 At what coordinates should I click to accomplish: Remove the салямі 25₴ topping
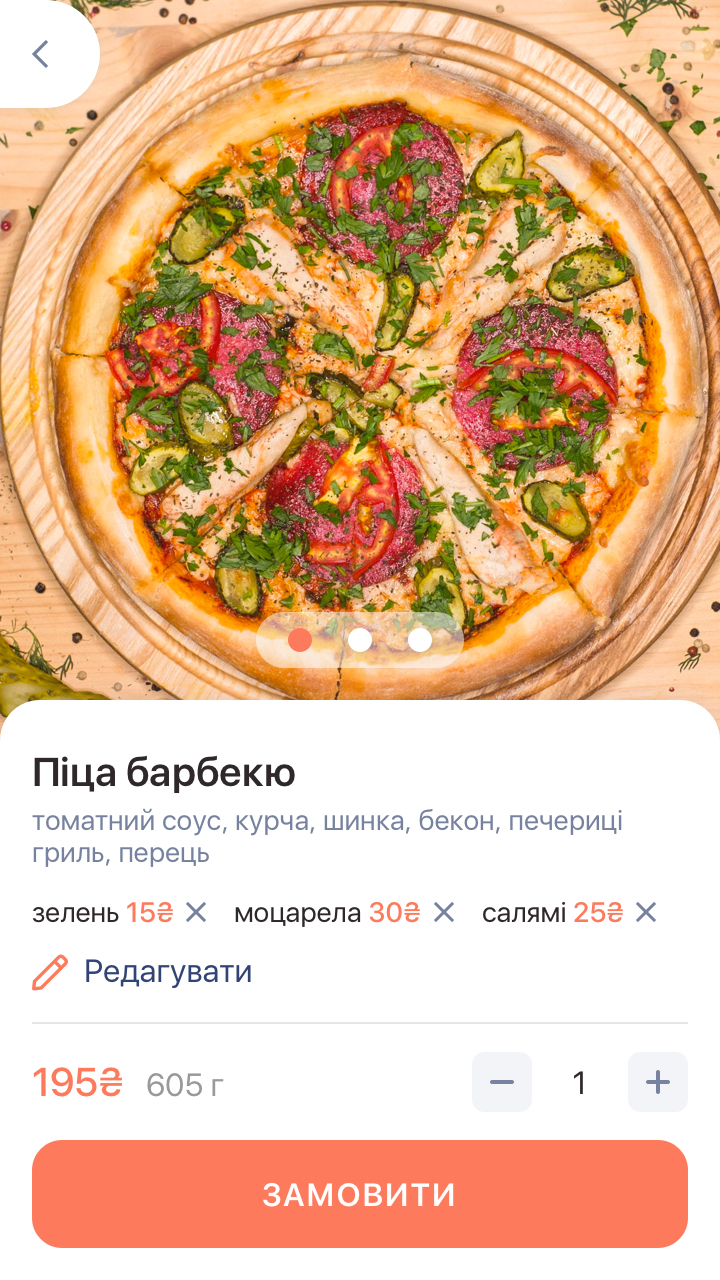click(646, 912)
